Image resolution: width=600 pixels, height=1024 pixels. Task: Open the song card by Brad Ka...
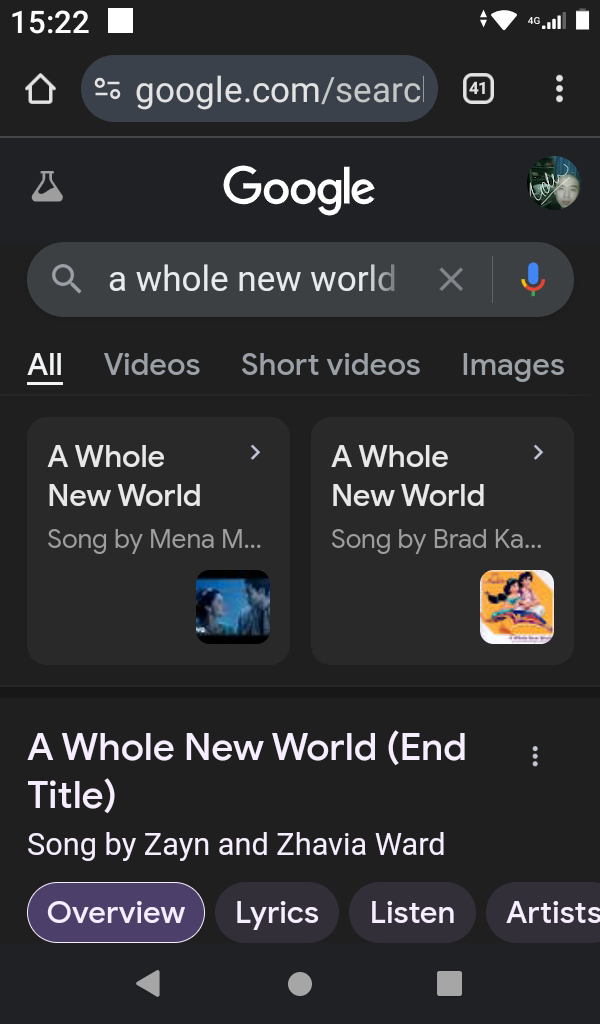point(442,541)
